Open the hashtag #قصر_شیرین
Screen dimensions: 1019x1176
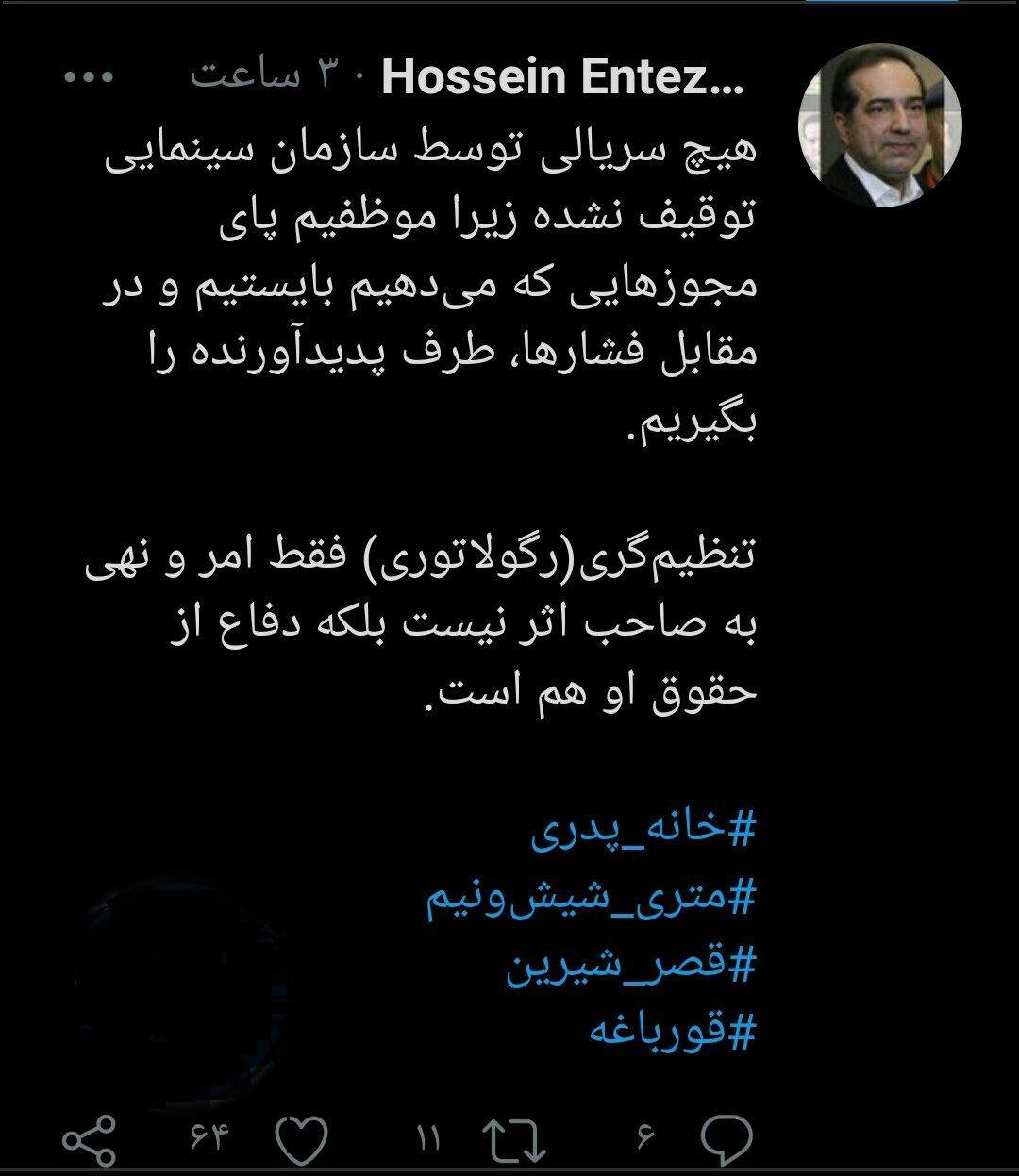(x=631, y=969)
